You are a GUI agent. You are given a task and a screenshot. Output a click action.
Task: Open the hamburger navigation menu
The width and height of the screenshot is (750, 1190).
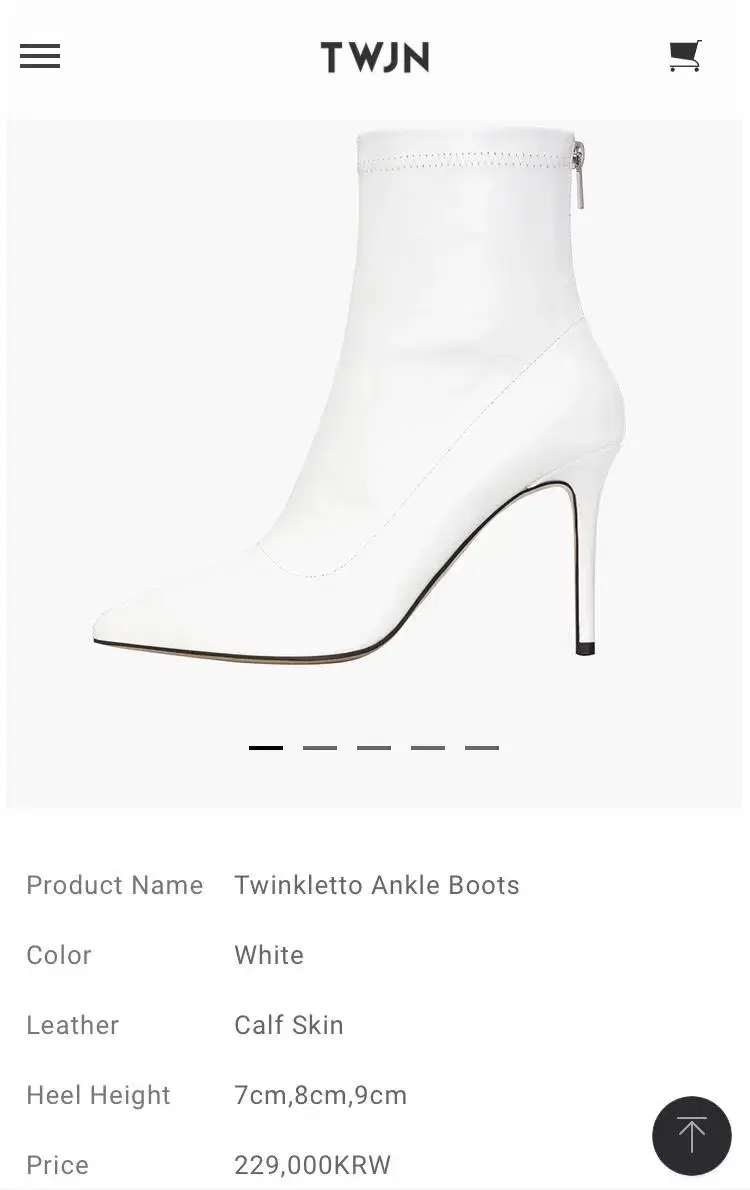39,57
